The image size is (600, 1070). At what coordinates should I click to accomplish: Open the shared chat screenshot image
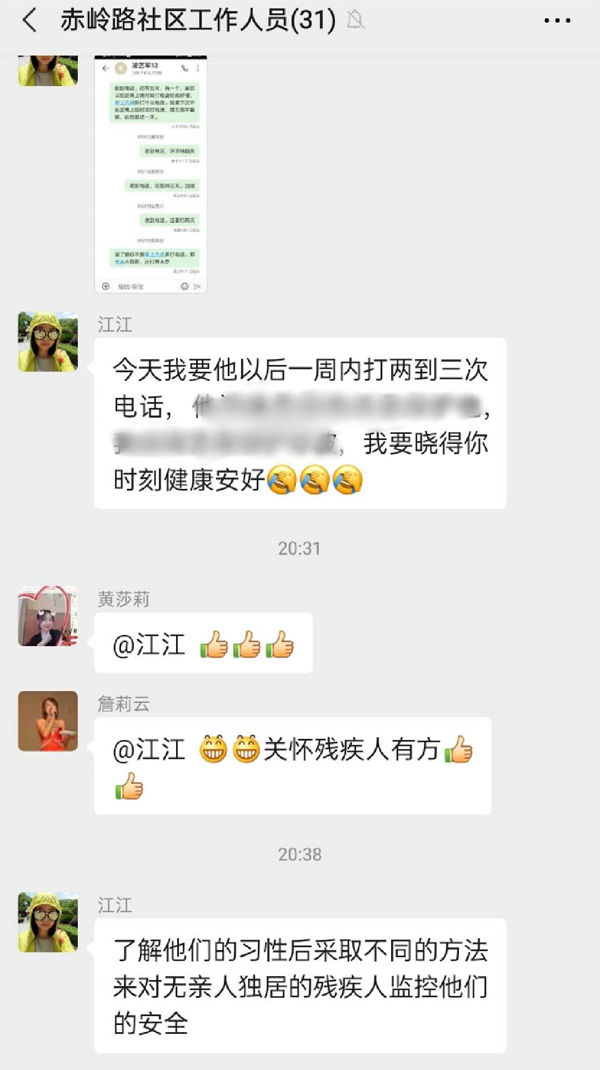151,175
